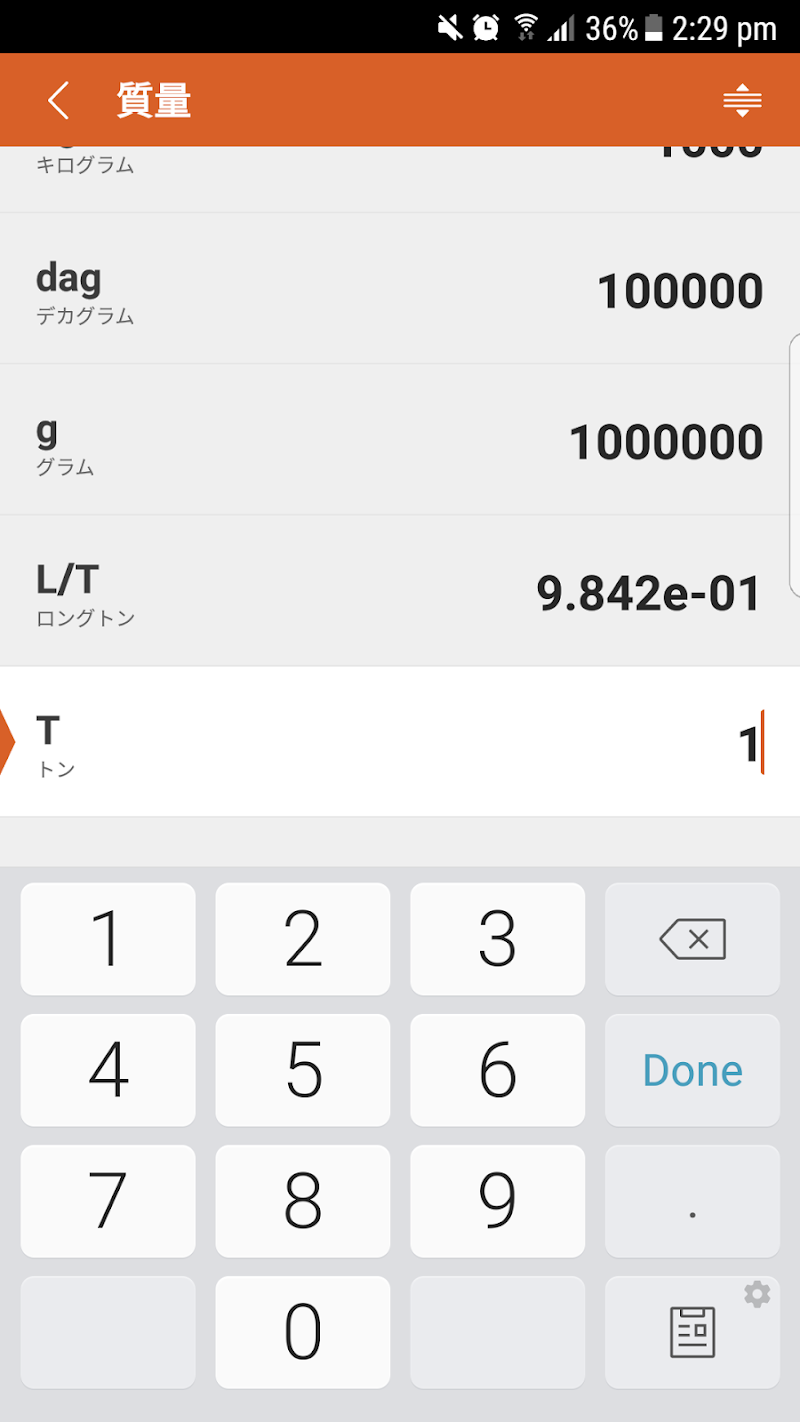Image resolution: width=800 pixels, height=1422 pixels.
Task: Enter digit 8 on the keypad
Action: point(303,1201)
